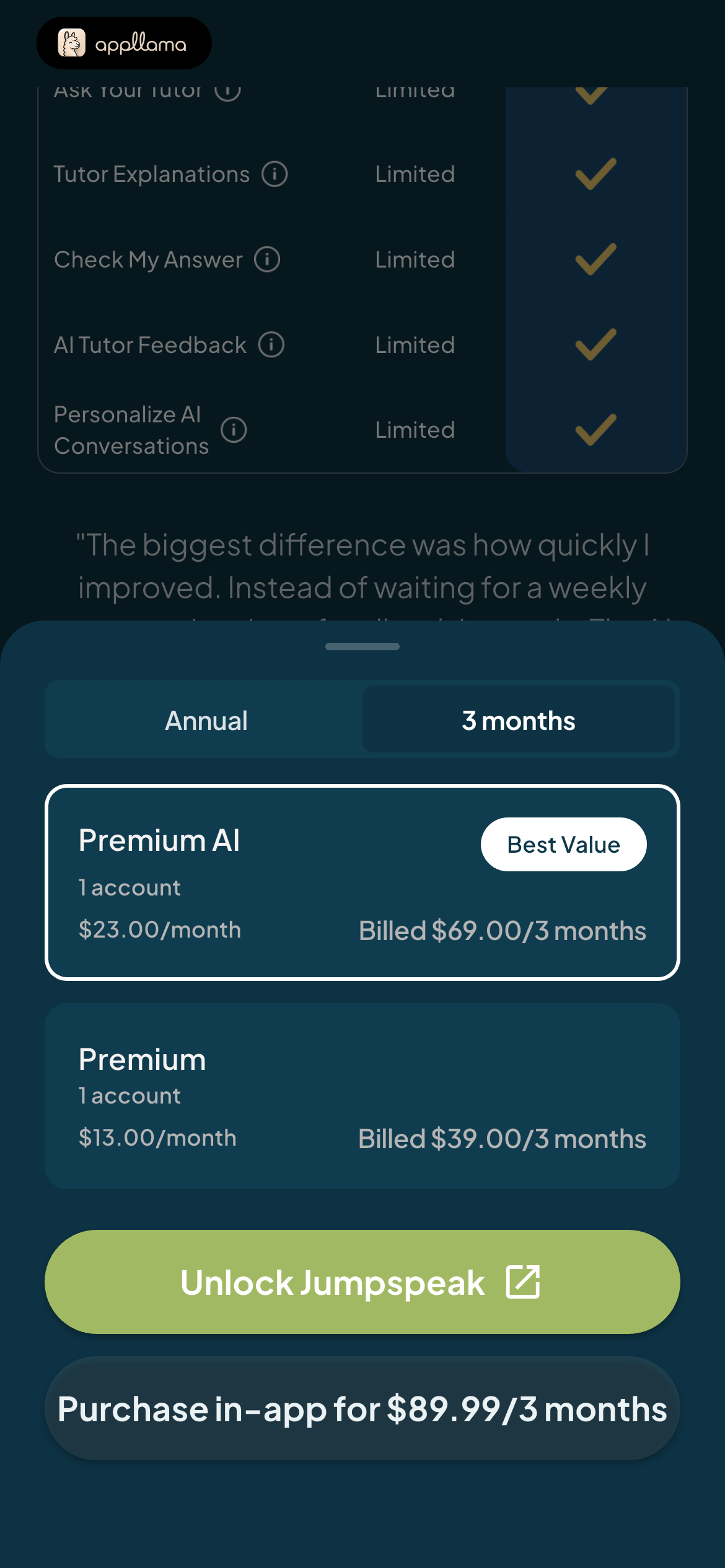Choose the Premium plan card
The image size is (725, 1568).
(x=362, y=1096)
